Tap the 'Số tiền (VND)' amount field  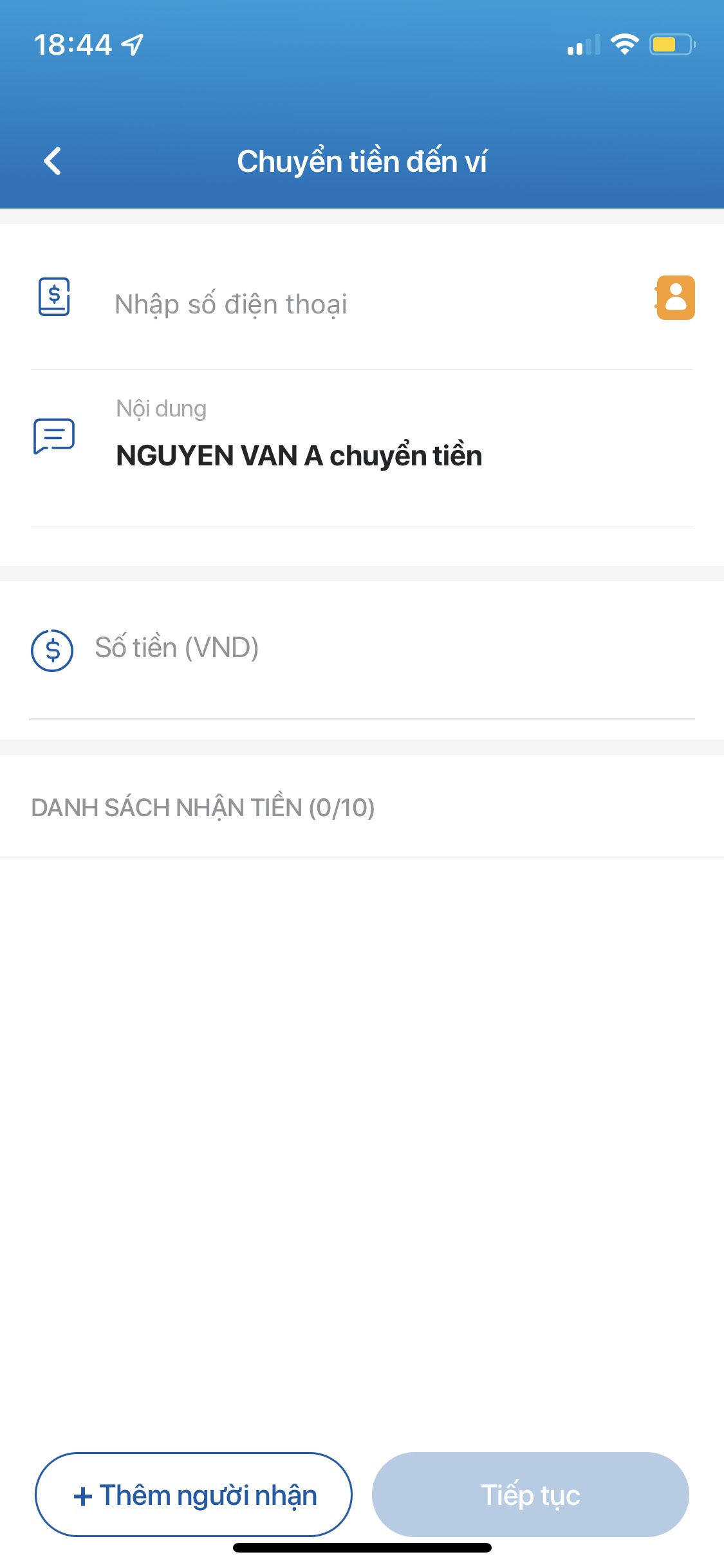point(362,648)
